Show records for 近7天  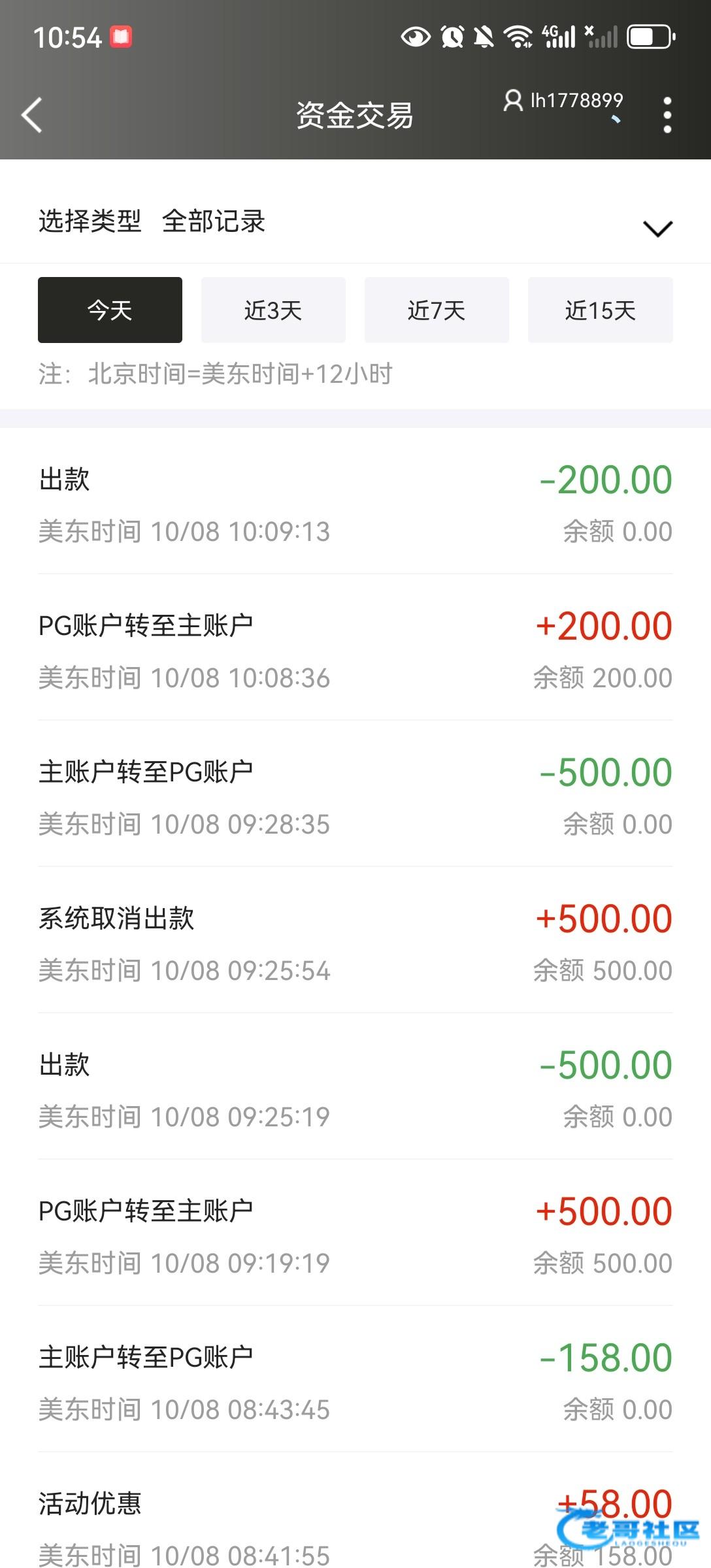[x=437, y=310]
